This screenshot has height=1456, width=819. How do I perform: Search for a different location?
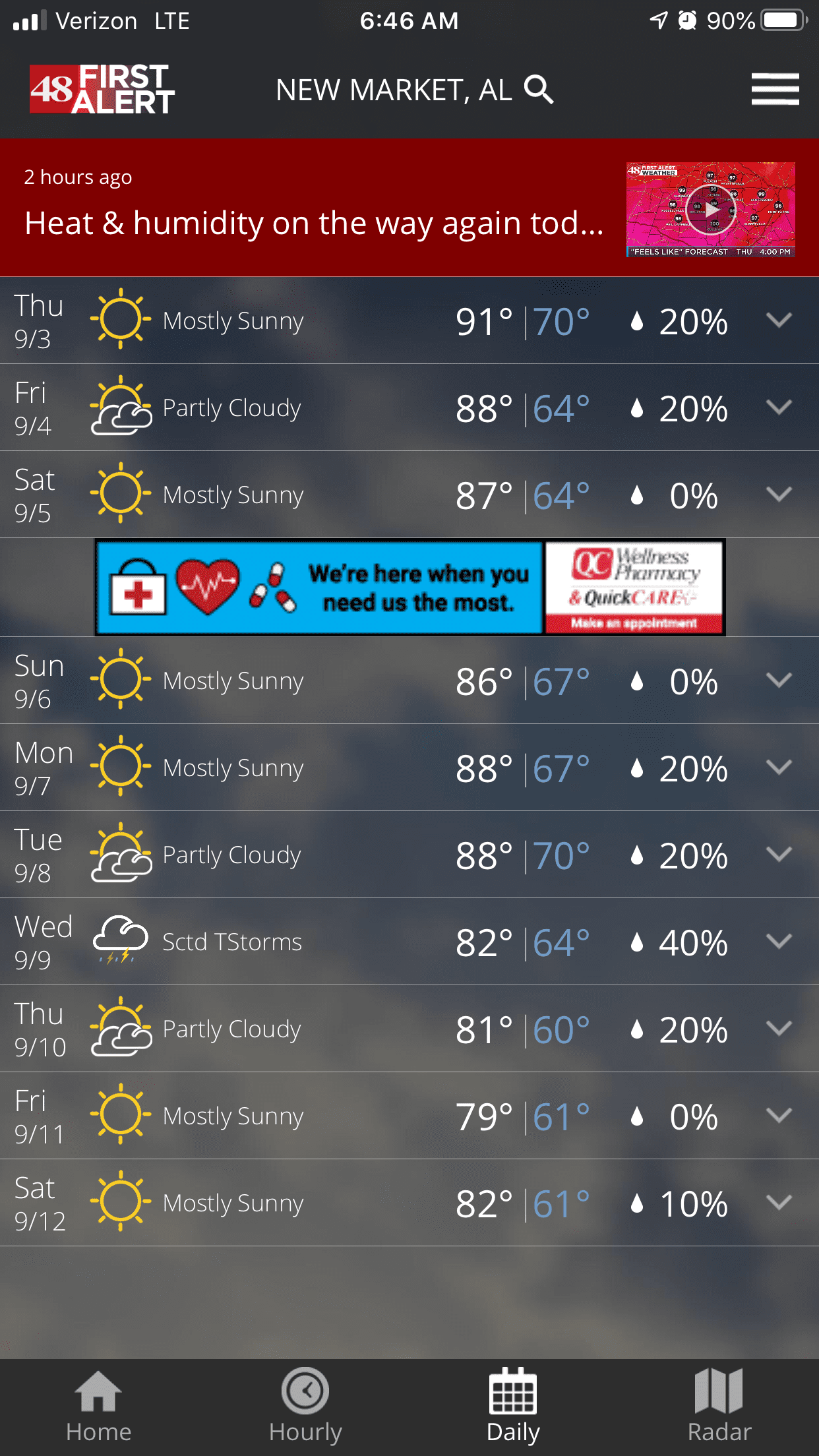(539, 90)
